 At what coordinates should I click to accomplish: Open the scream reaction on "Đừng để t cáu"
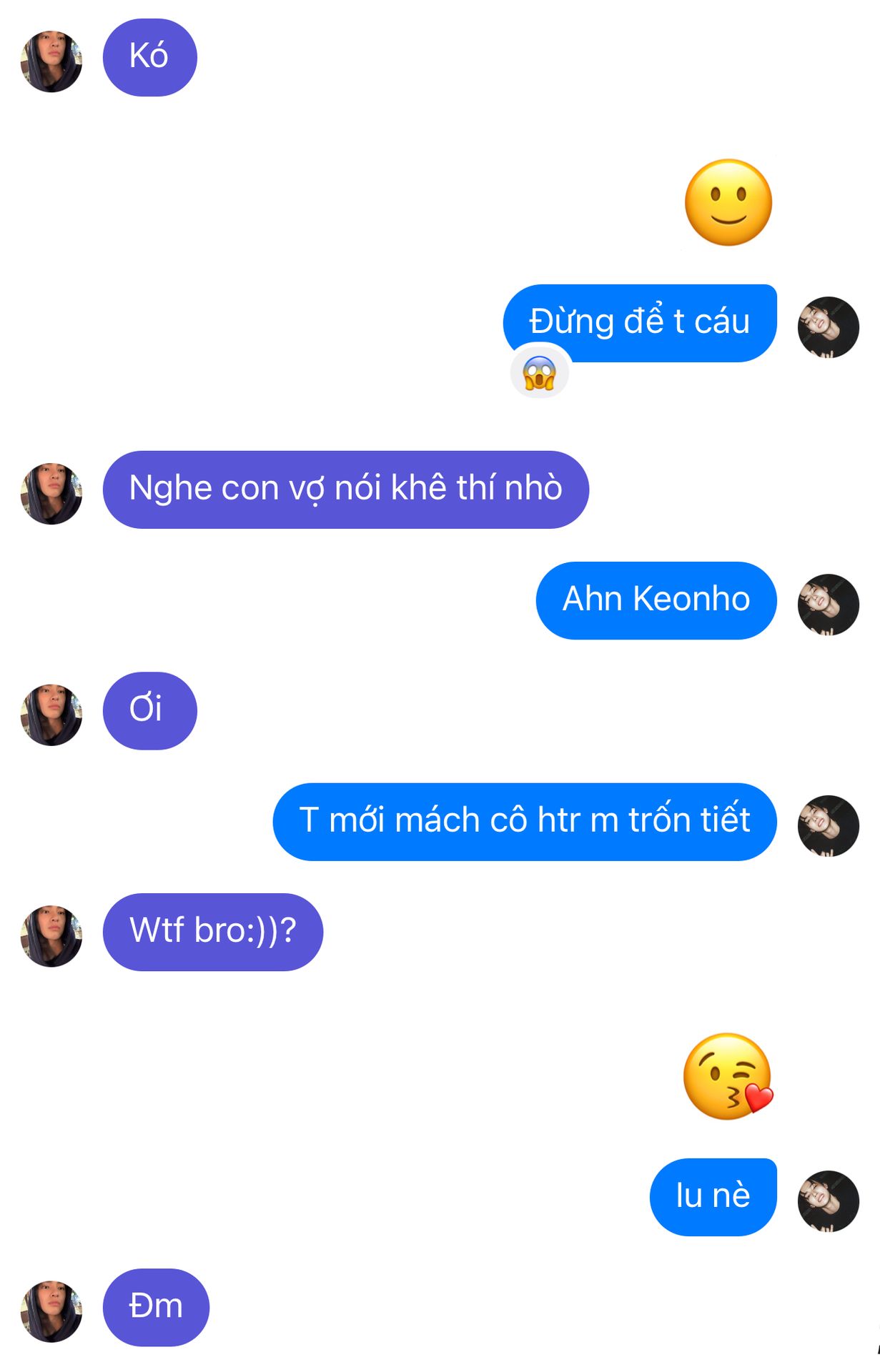pos(539,373)
